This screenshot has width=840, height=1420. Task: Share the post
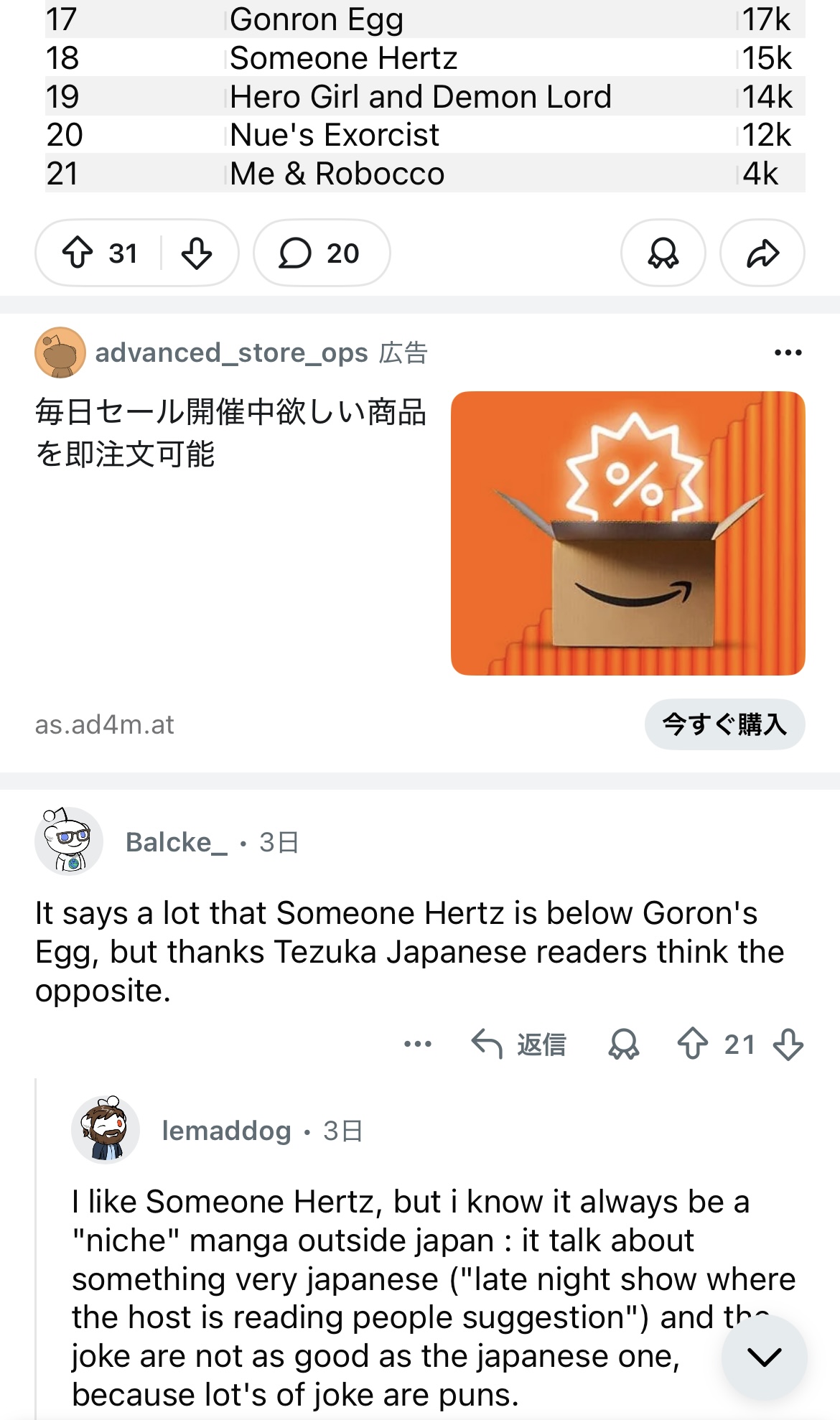(762, 253)
